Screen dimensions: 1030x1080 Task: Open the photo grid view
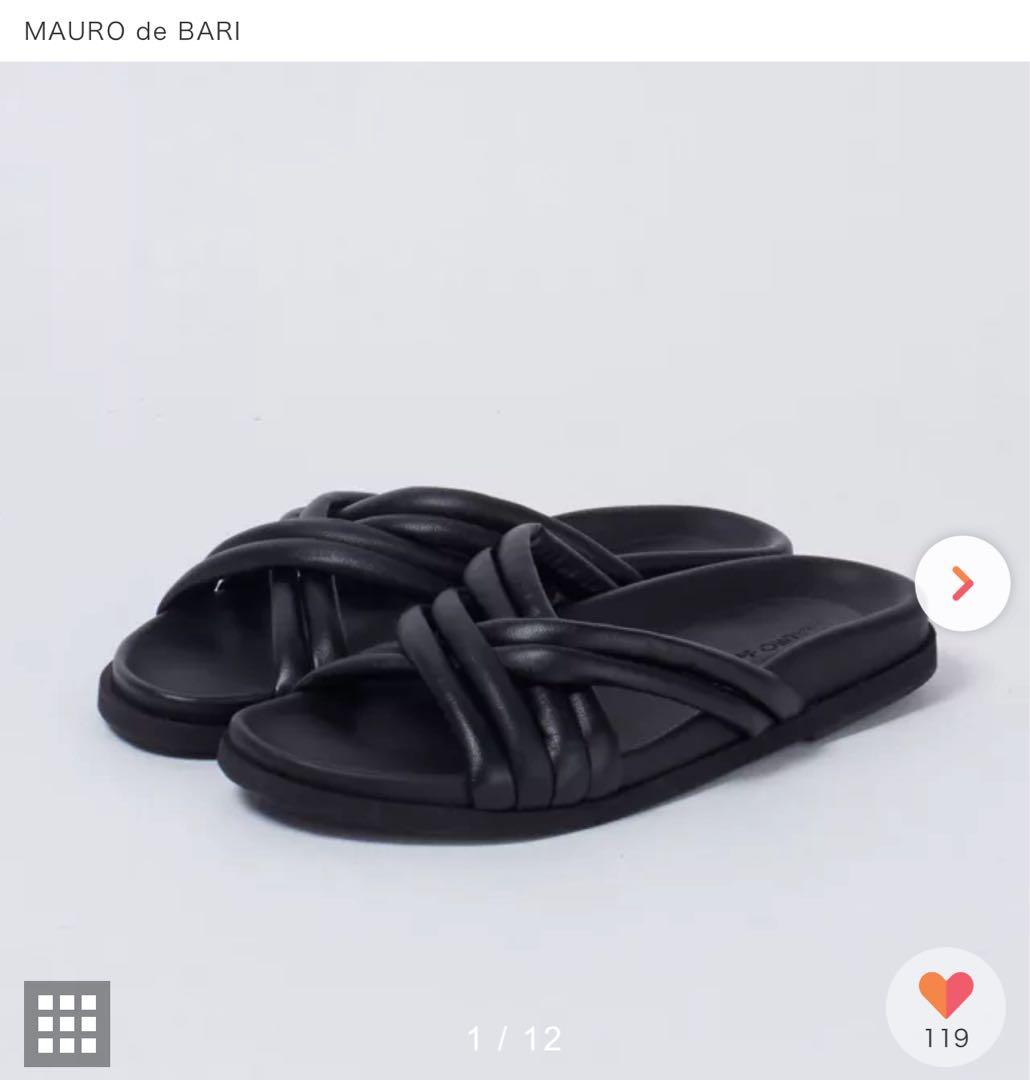[x=67, y=1024]
